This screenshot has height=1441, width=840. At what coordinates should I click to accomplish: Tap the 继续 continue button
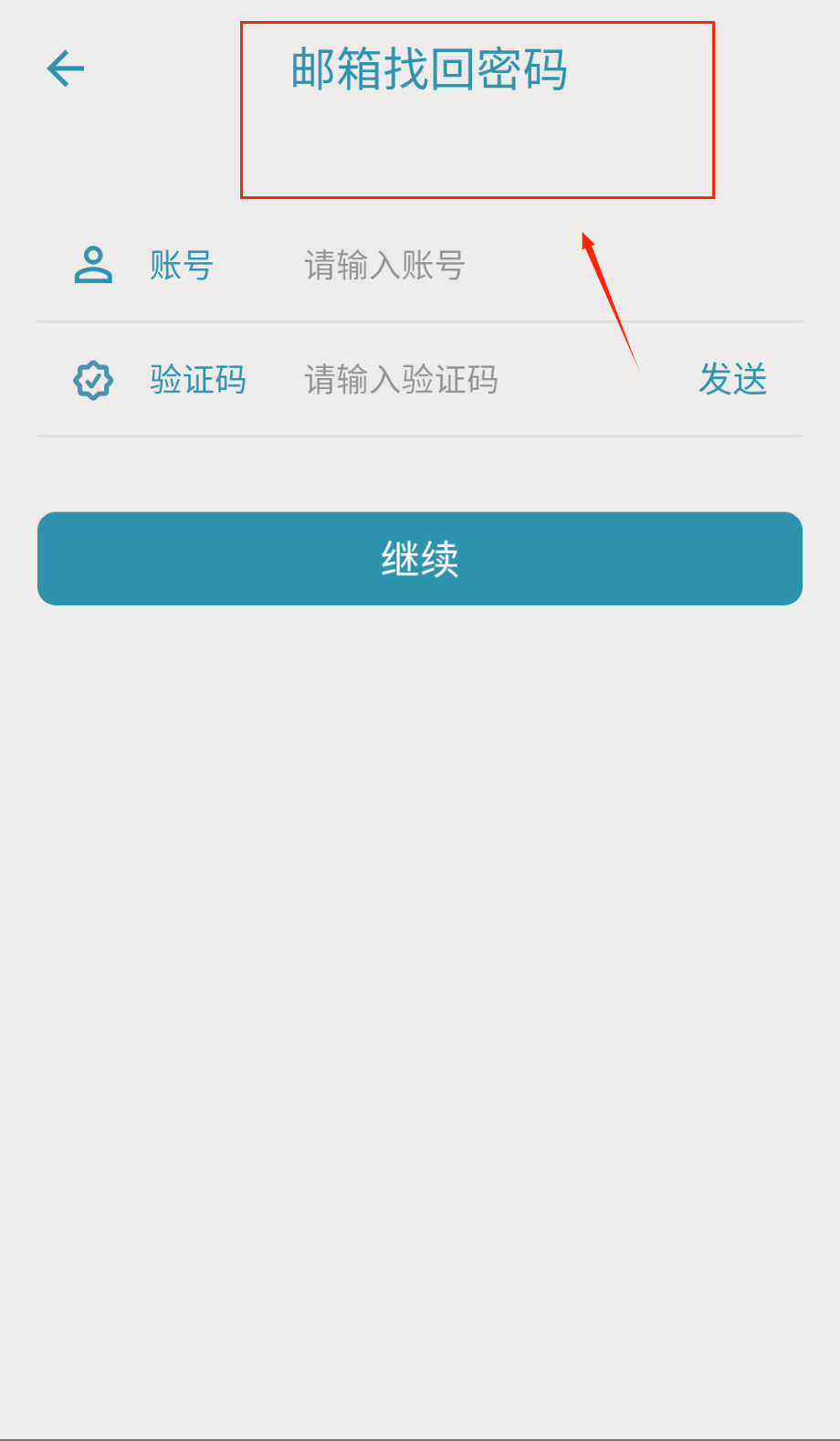[x=420, y=558]
